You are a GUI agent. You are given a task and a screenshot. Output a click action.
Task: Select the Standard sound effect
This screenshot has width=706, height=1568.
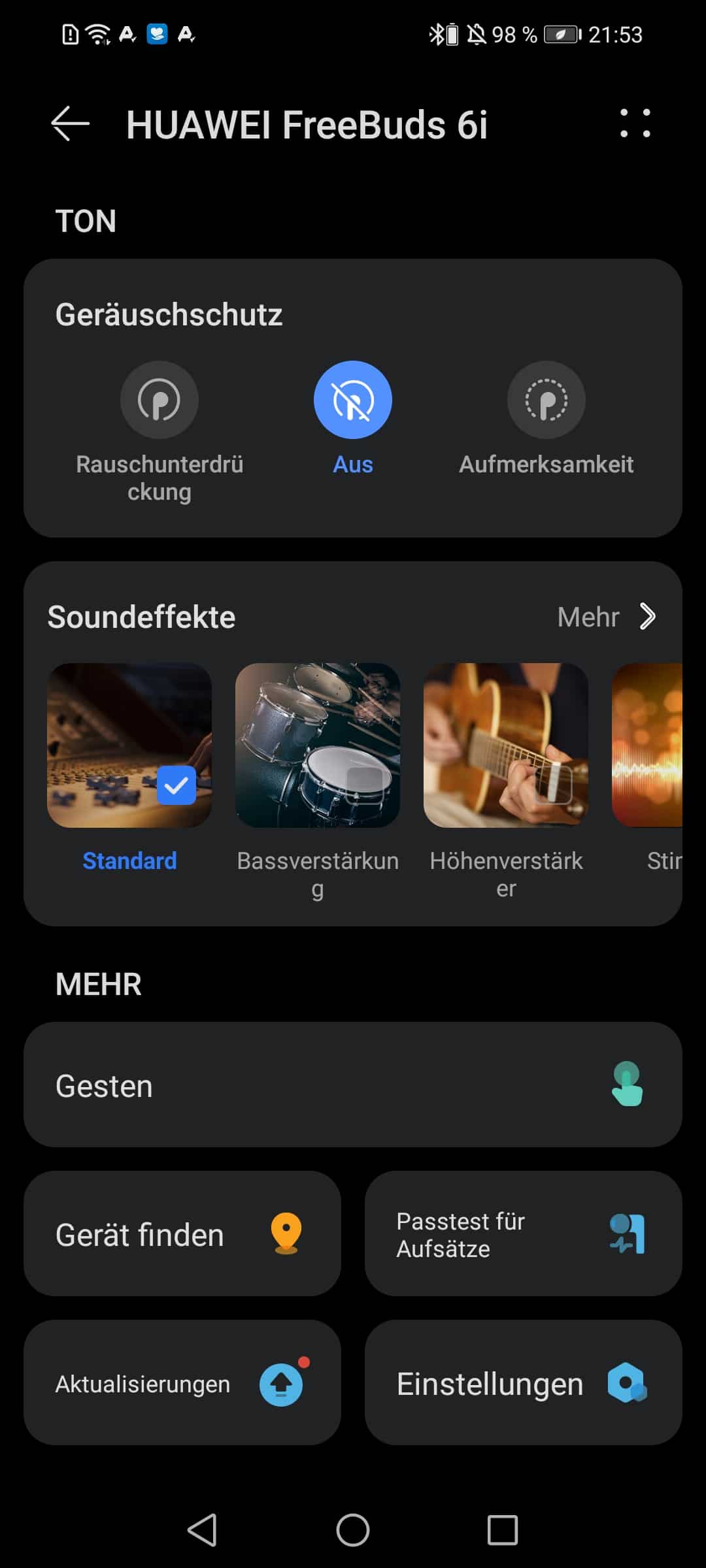[x=129, y=745]
